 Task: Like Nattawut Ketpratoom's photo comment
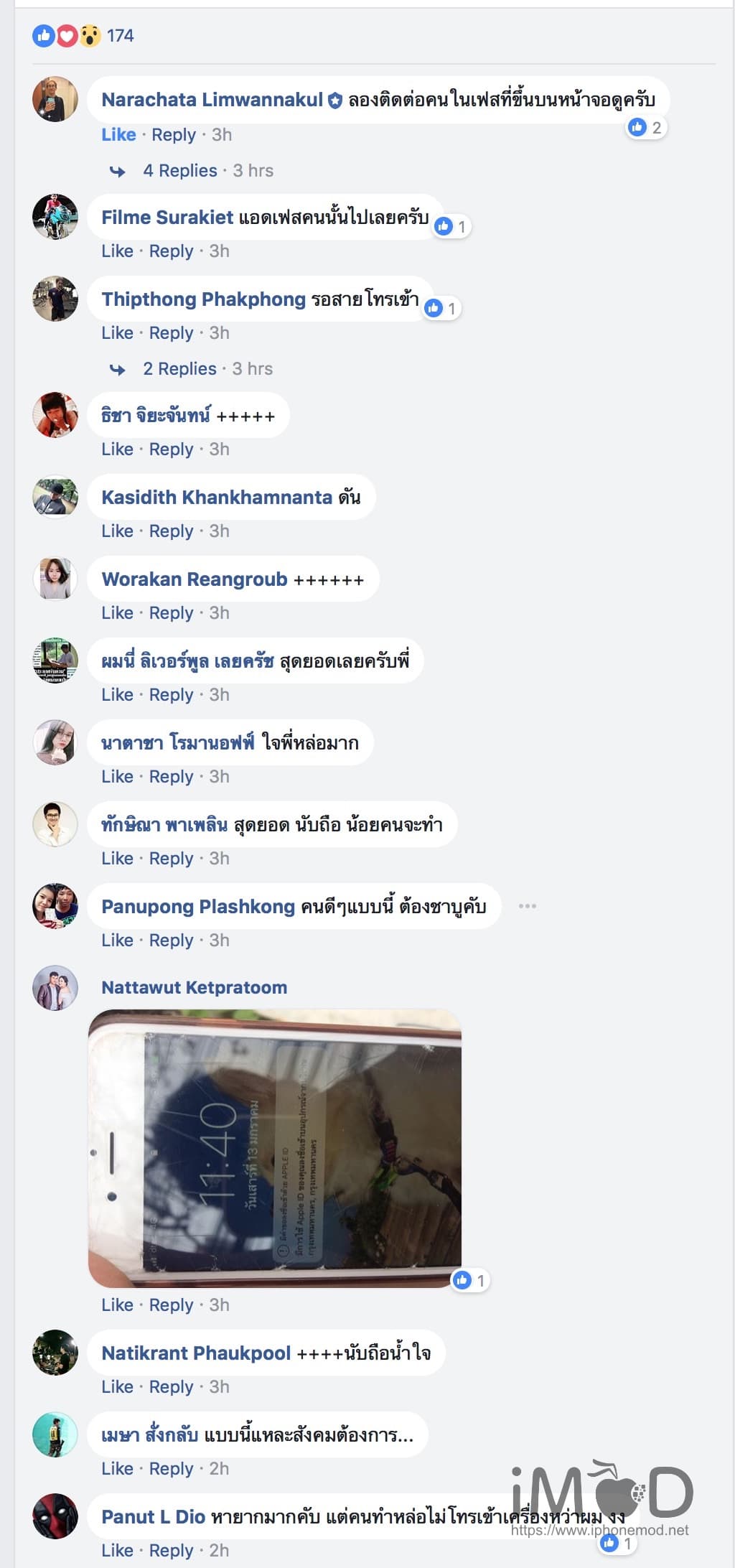tap(117, 1305)
